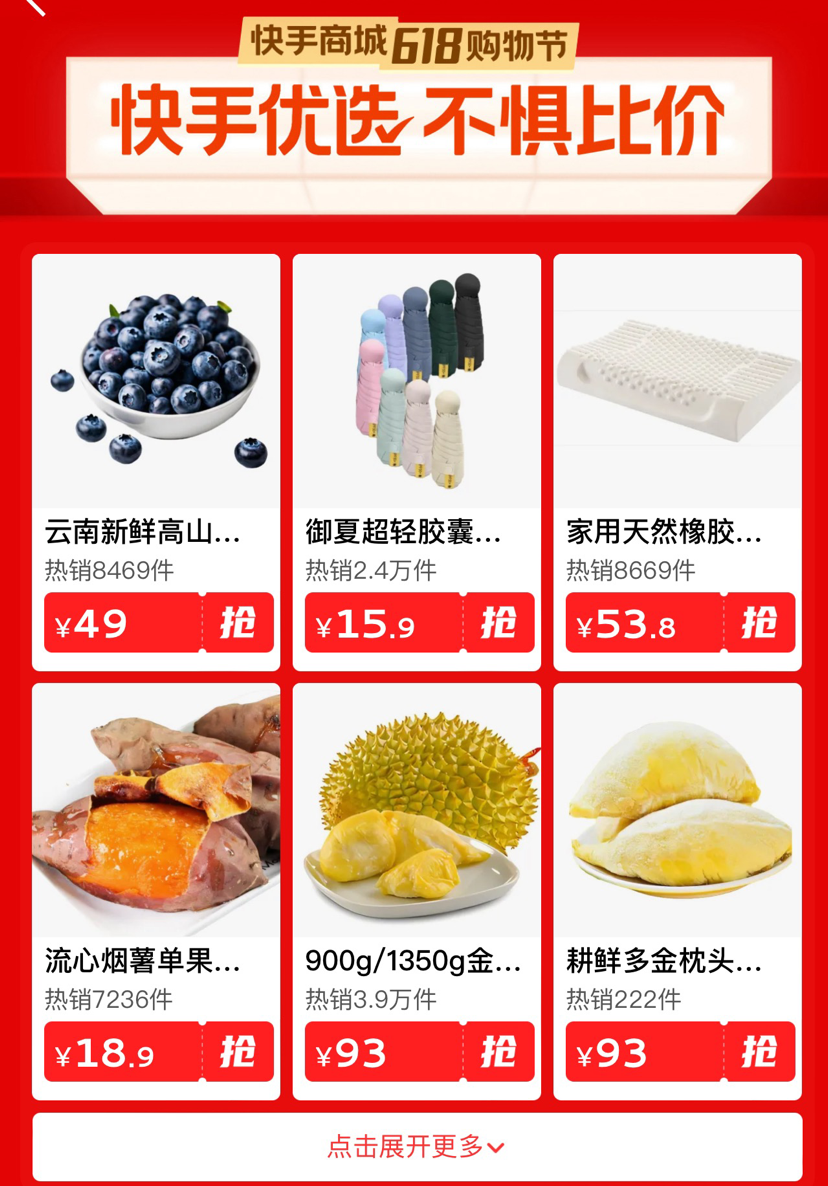This screenshot has width=828, height=1186.
Task: Go back using the top-left arrow
Action: pyautogui.click(x=34, y=6)
